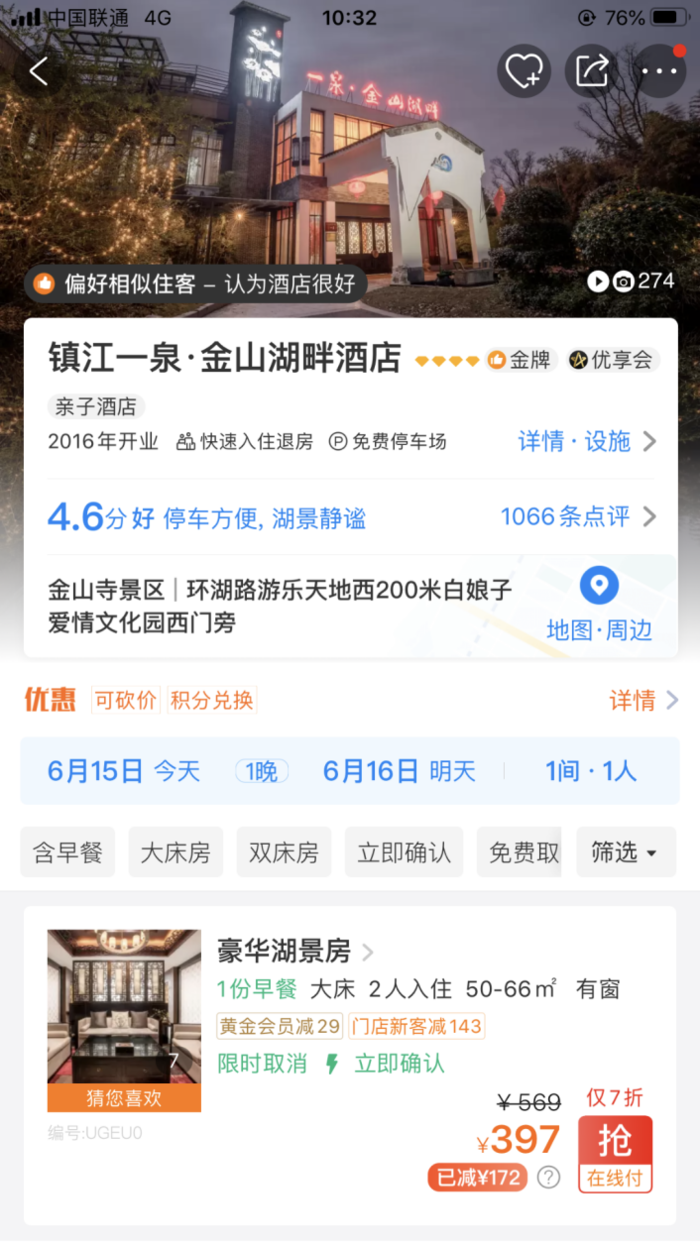Select the 大床房 filter chip
Screen dimensions: 700x1244
[176, 853]
